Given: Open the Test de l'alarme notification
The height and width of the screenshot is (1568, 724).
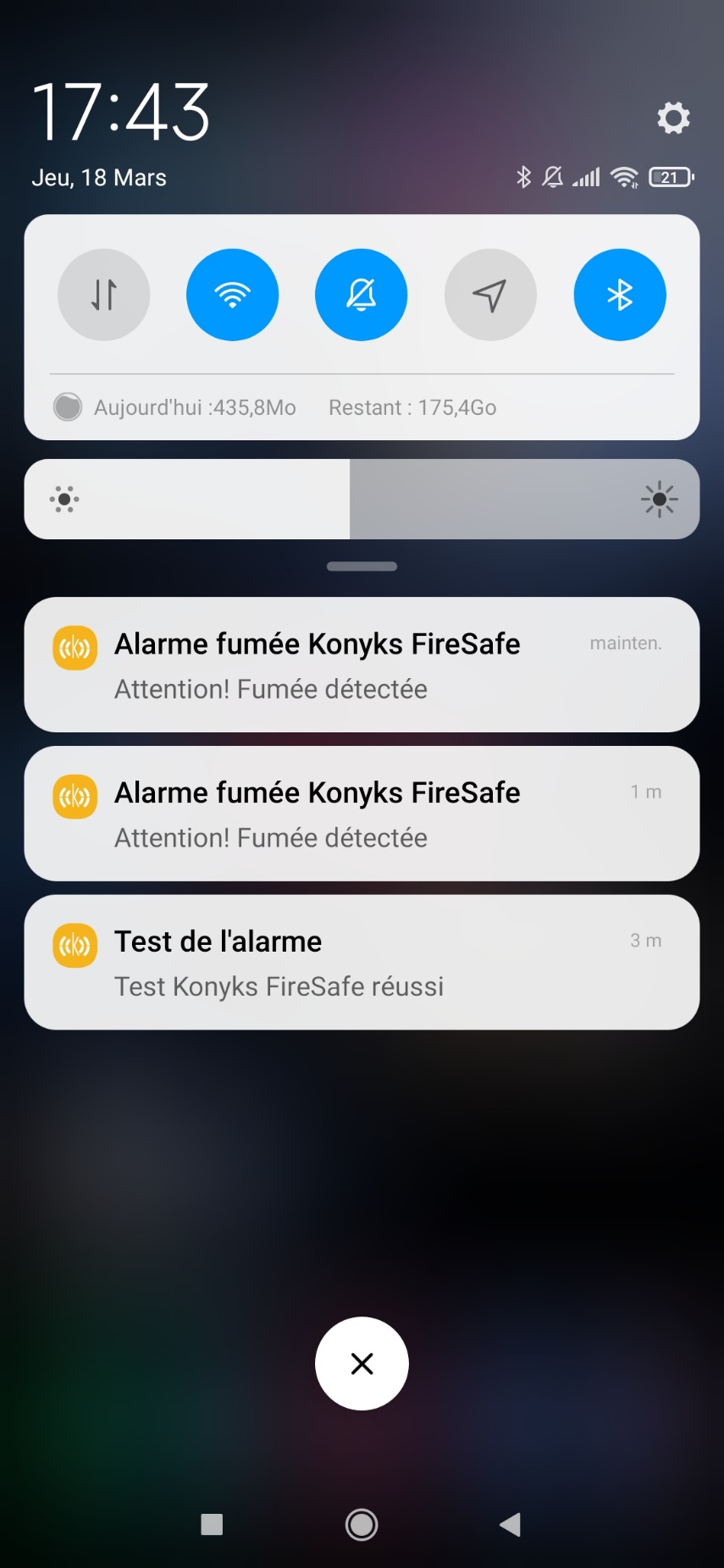Looking at the screenshot, I should (x=362, y=963).
